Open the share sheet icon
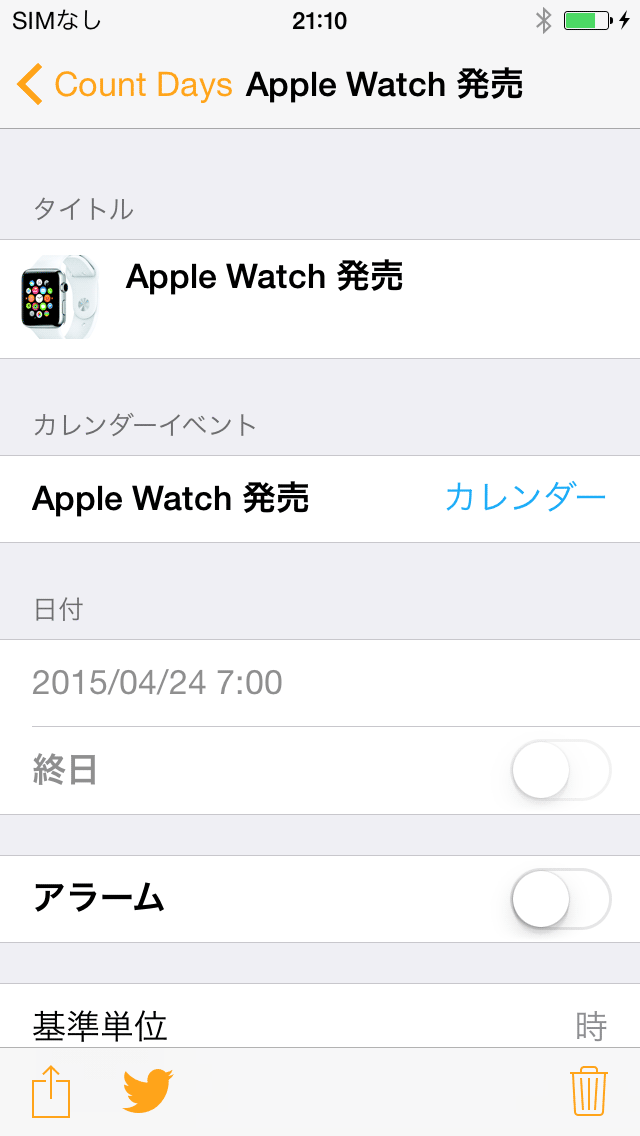The width and height of the screenshot is (640, 1136). (x=51, y=1090)
